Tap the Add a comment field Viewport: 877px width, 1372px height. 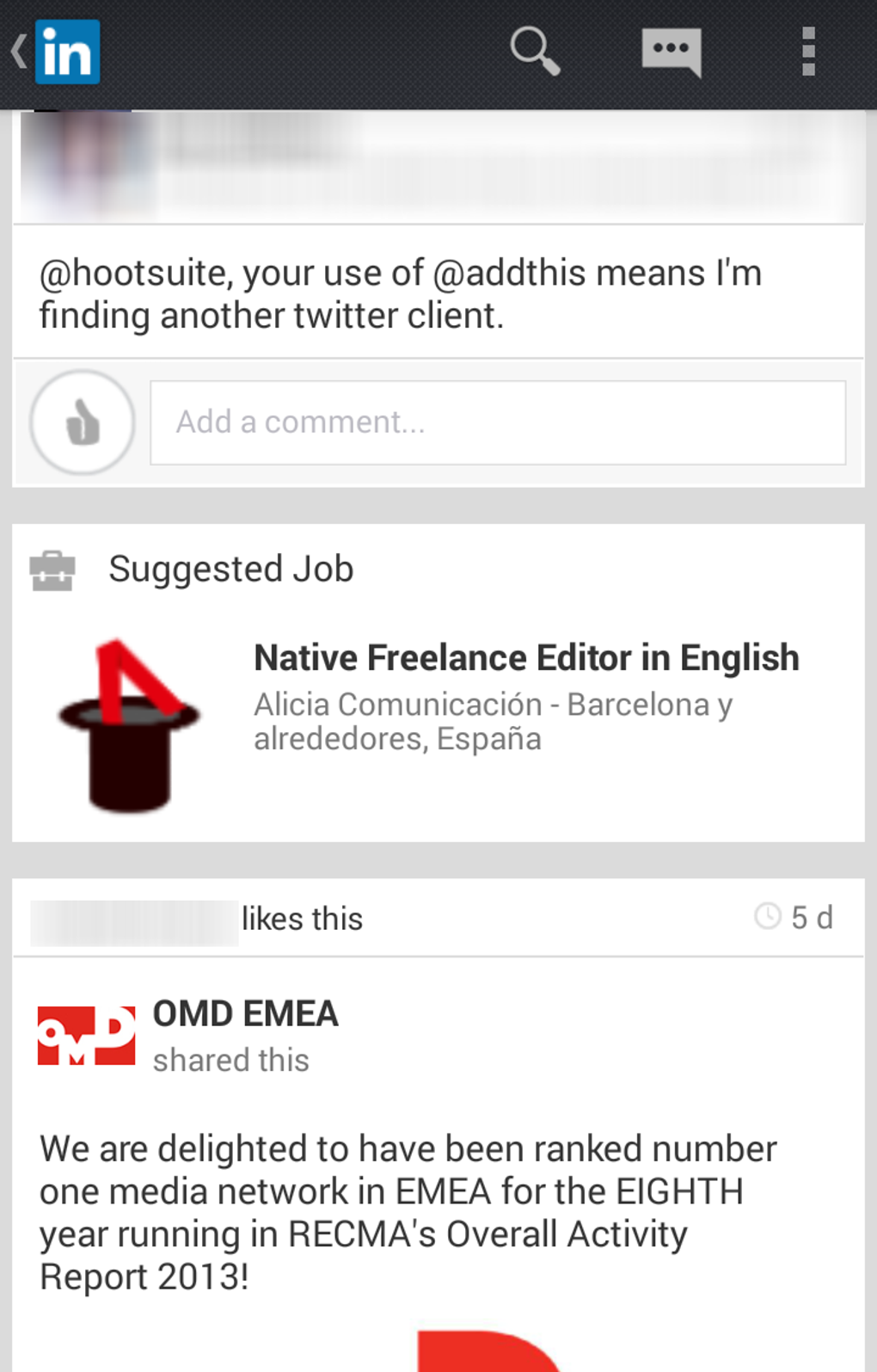[x=498, y=422]
